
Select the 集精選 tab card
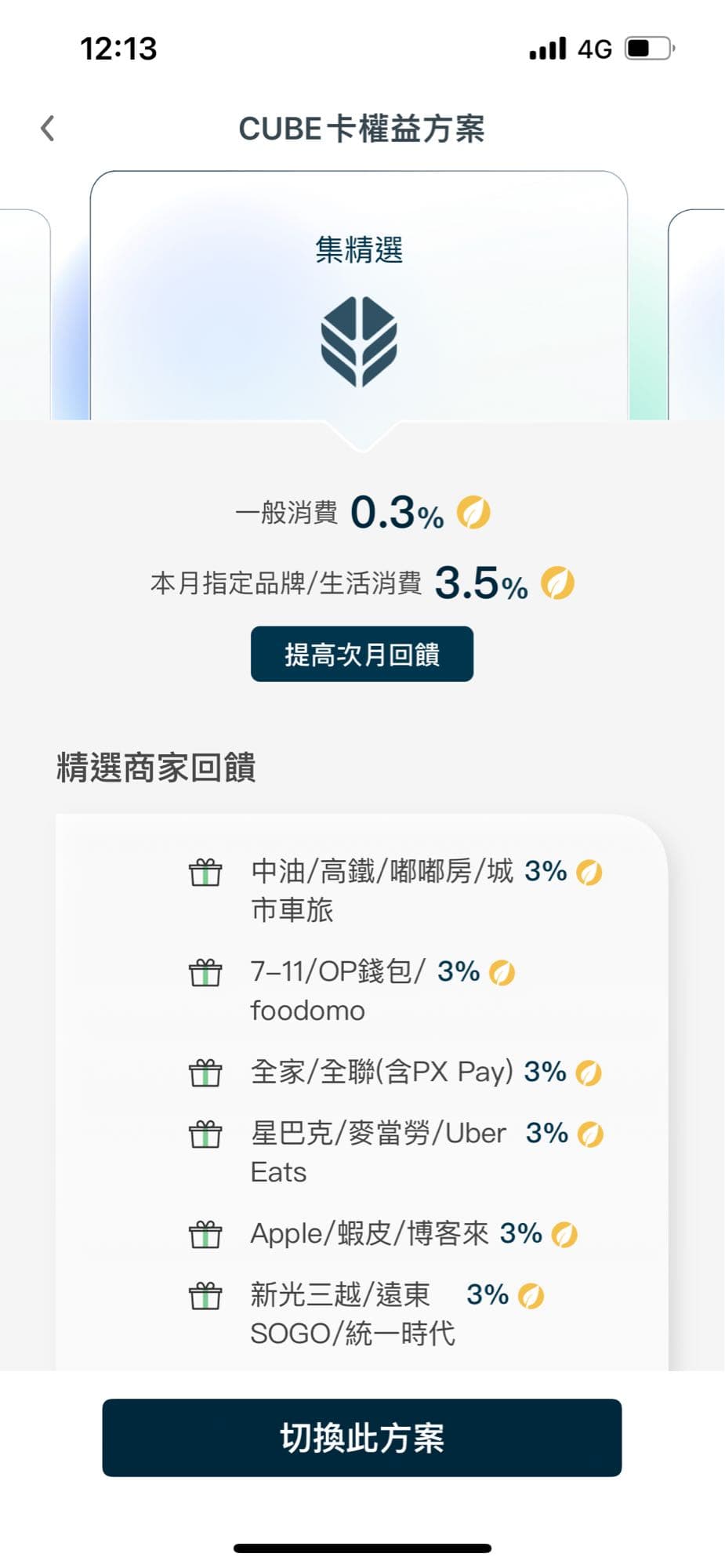coord(361,249)
